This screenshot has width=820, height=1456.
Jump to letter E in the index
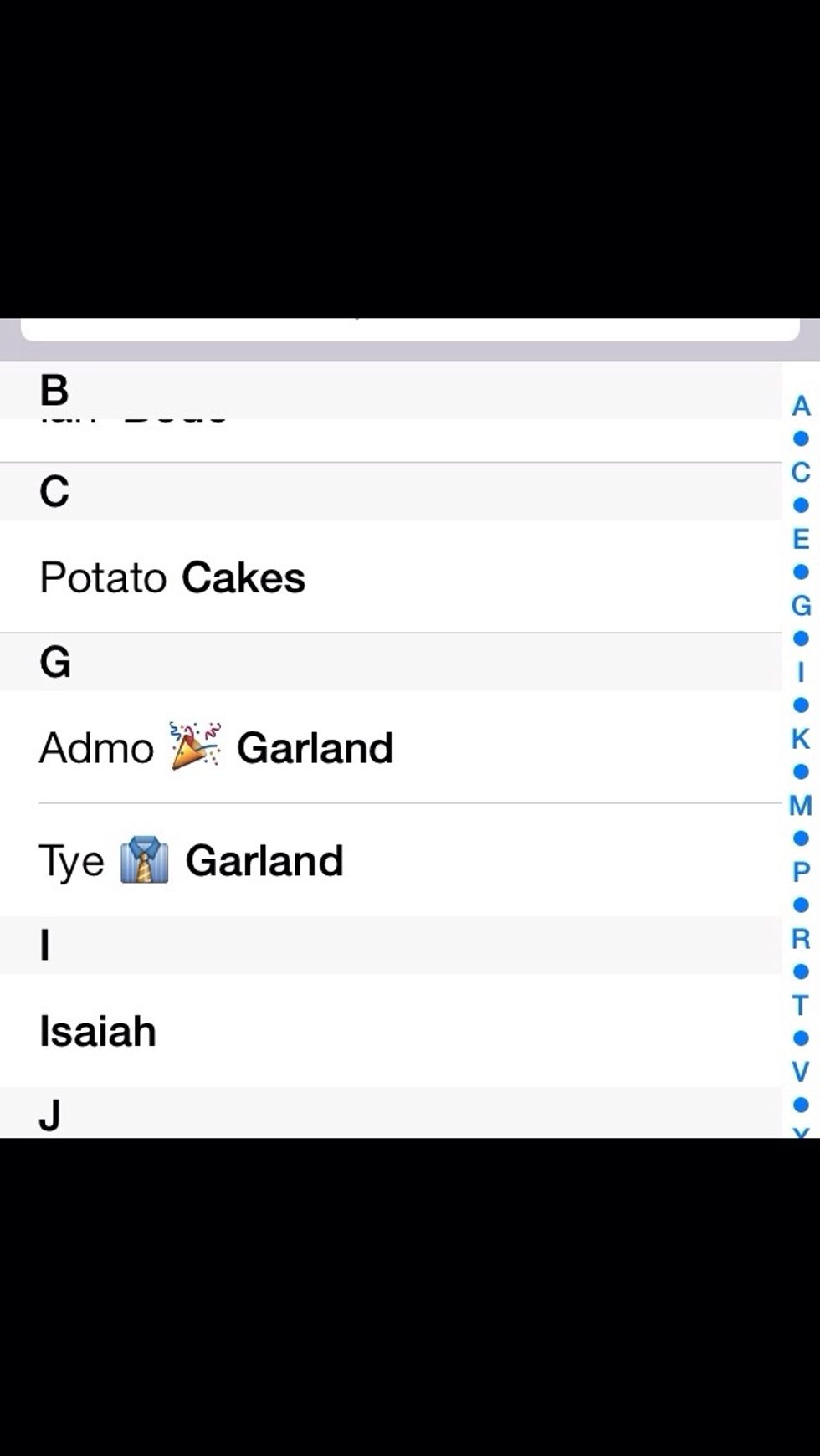click(801, 539)
